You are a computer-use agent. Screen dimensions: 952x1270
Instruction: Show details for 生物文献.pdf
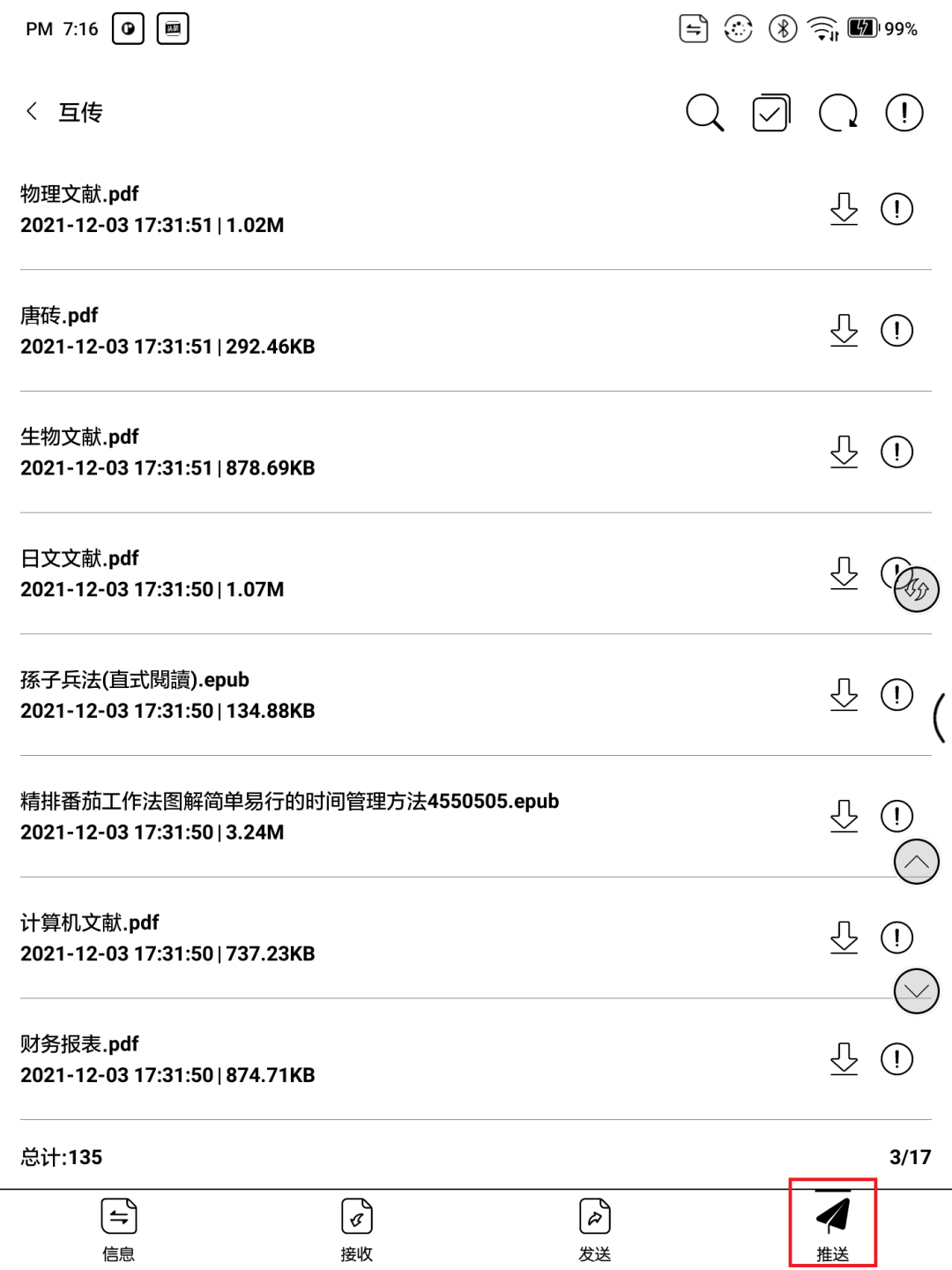[896, 452]
